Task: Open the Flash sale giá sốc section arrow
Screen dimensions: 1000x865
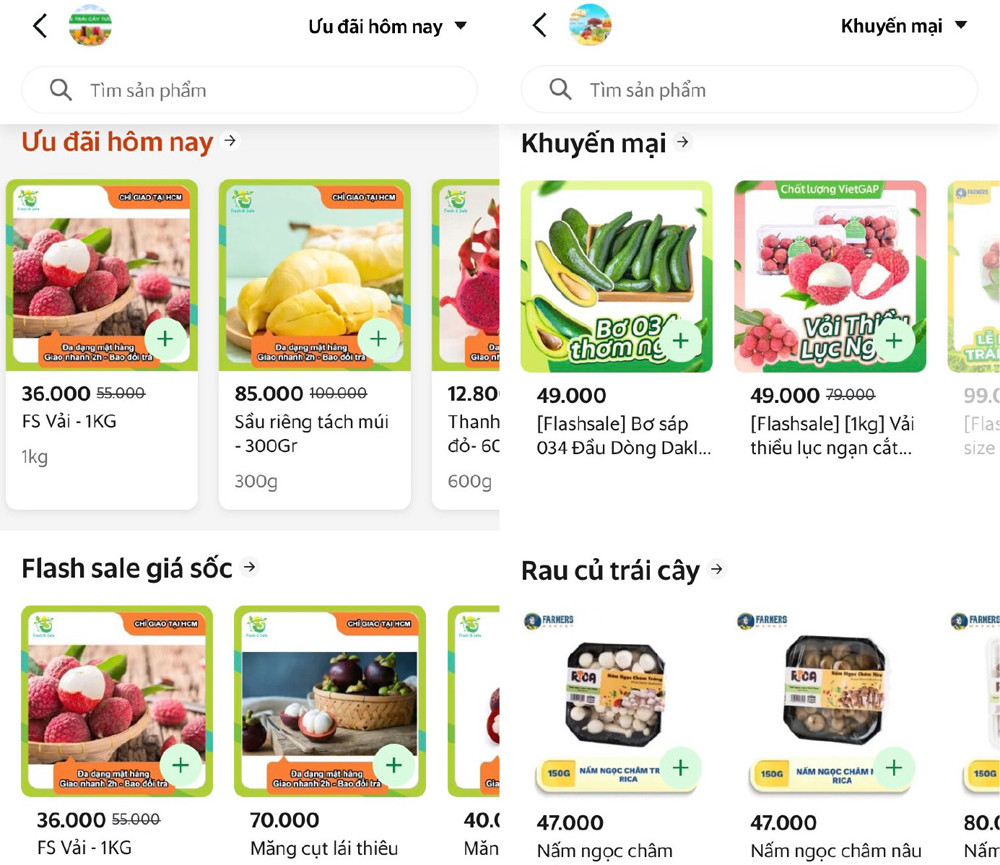Action: (x=250, y=568)
